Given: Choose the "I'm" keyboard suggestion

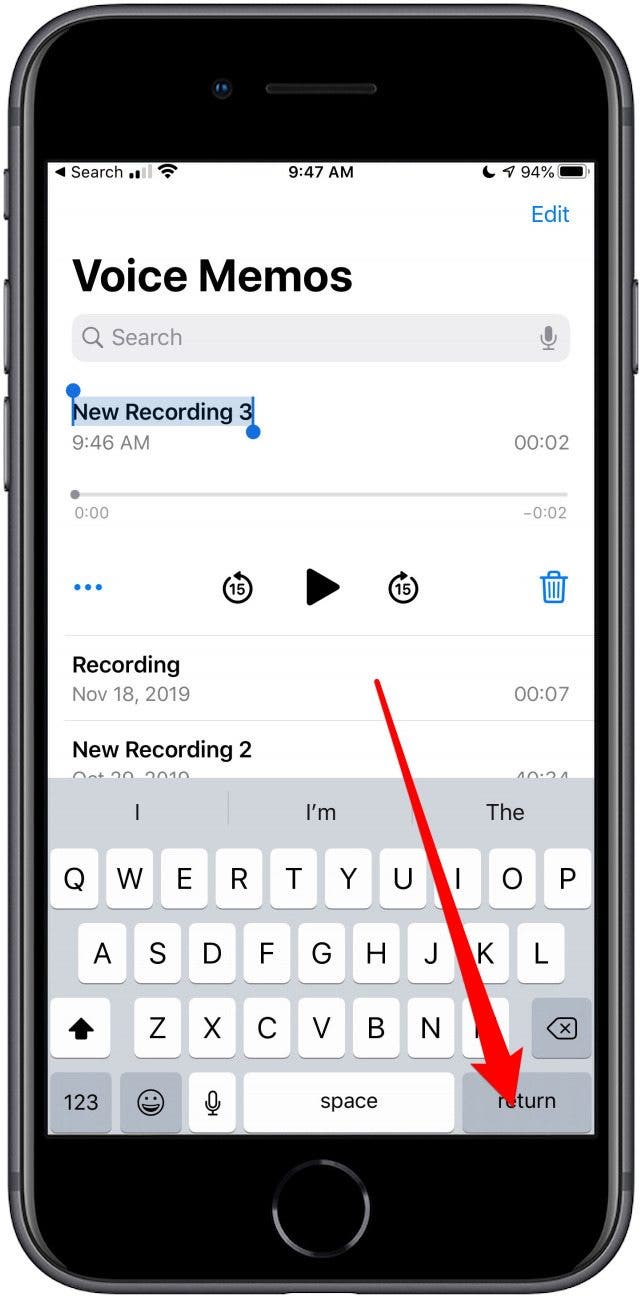Looking at the screenshot, I should pyautogui.click(x=320, y=812).
